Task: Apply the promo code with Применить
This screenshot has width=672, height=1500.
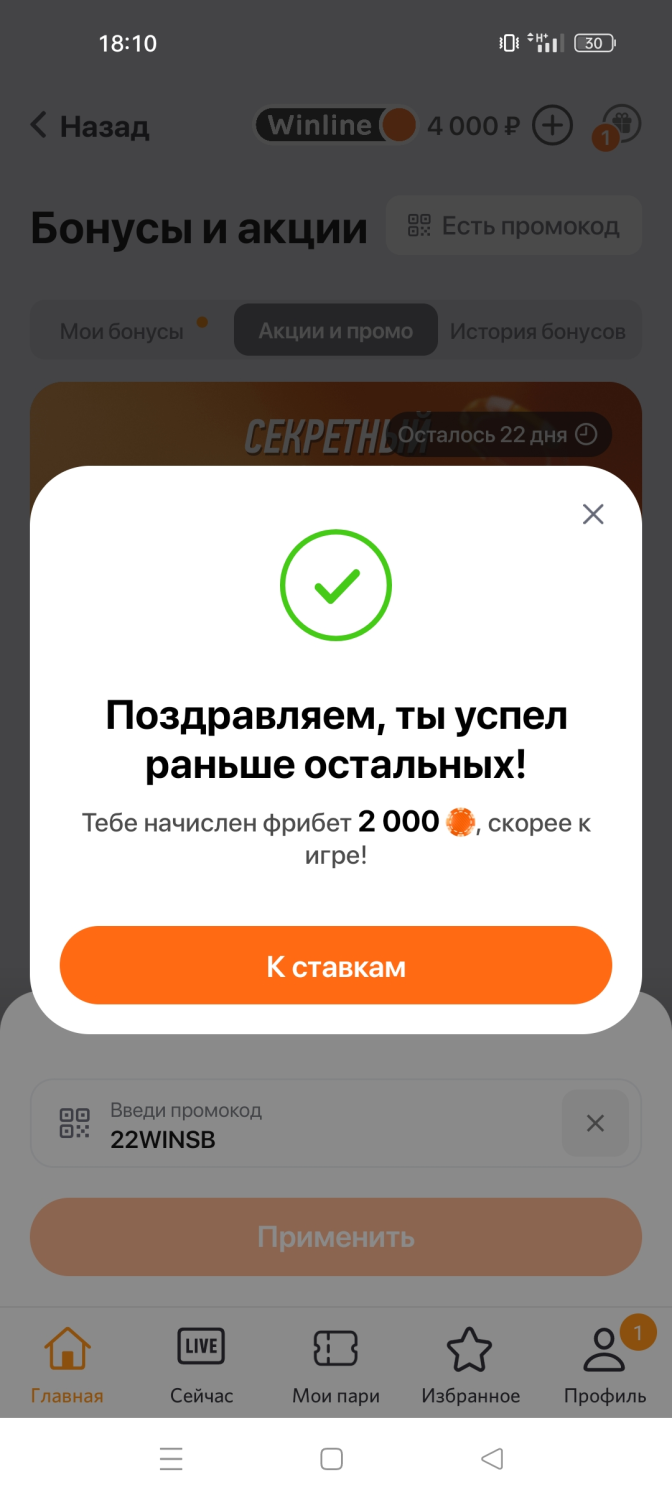Action: 335,1237
